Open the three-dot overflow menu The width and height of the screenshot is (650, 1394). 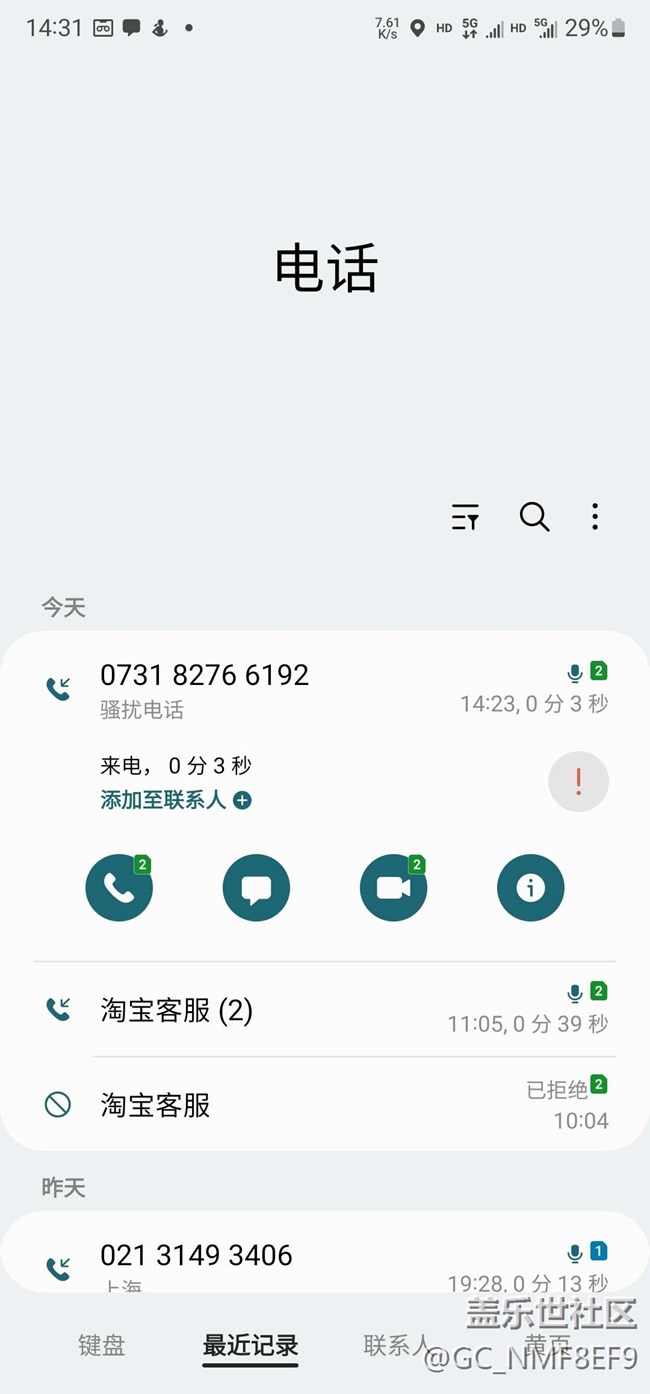tap(595, 517)
